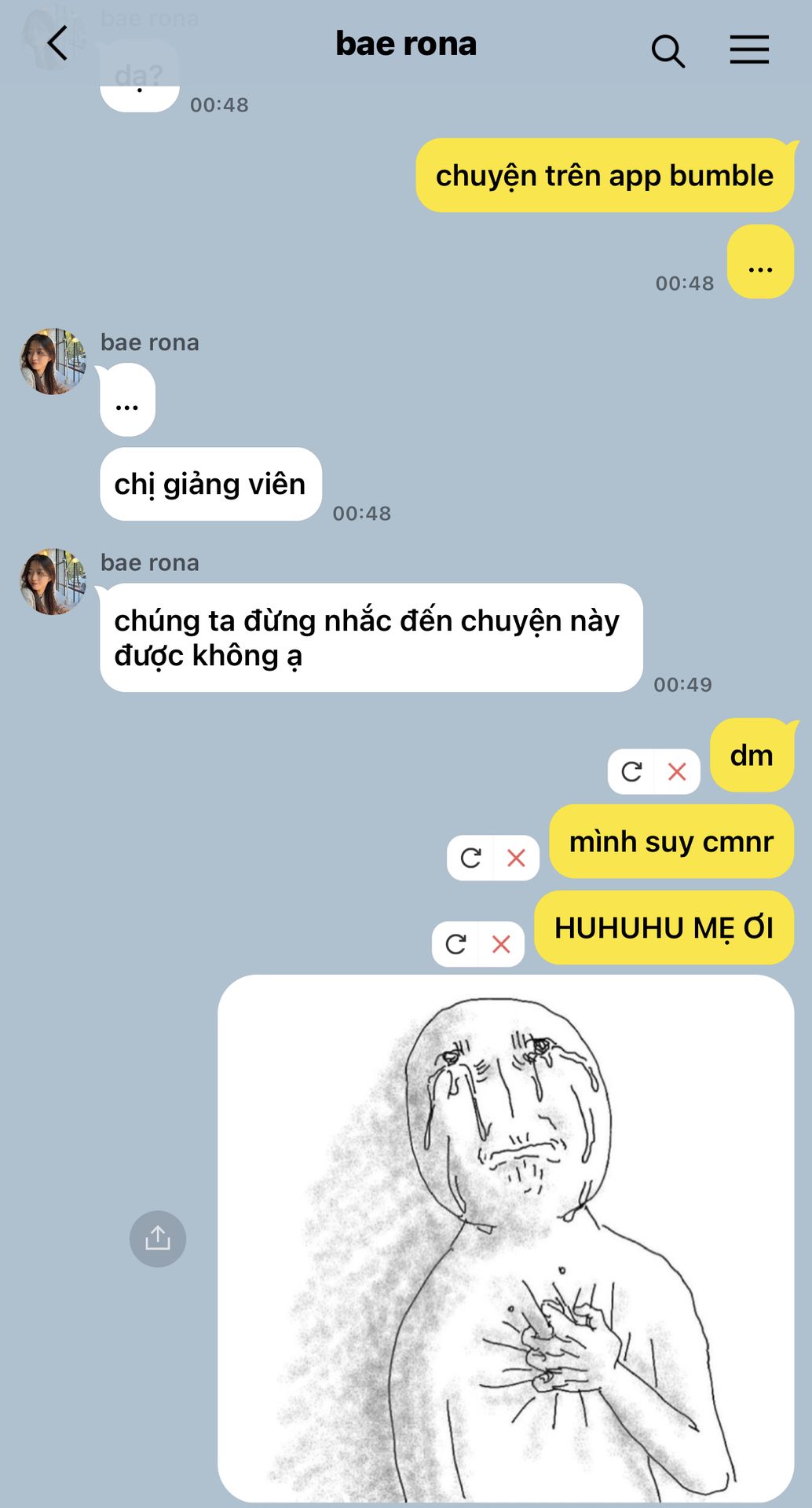Resend the "HUHUHU MẸ ƠI" message
Screen dimensions: 812x1508
(455, 944)
